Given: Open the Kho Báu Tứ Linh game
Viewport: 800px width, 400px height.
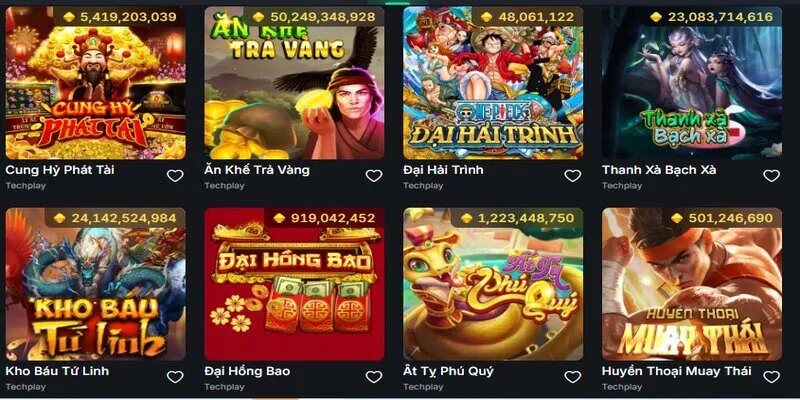Looking at the screenshot, I should click(x=95, y=285).
